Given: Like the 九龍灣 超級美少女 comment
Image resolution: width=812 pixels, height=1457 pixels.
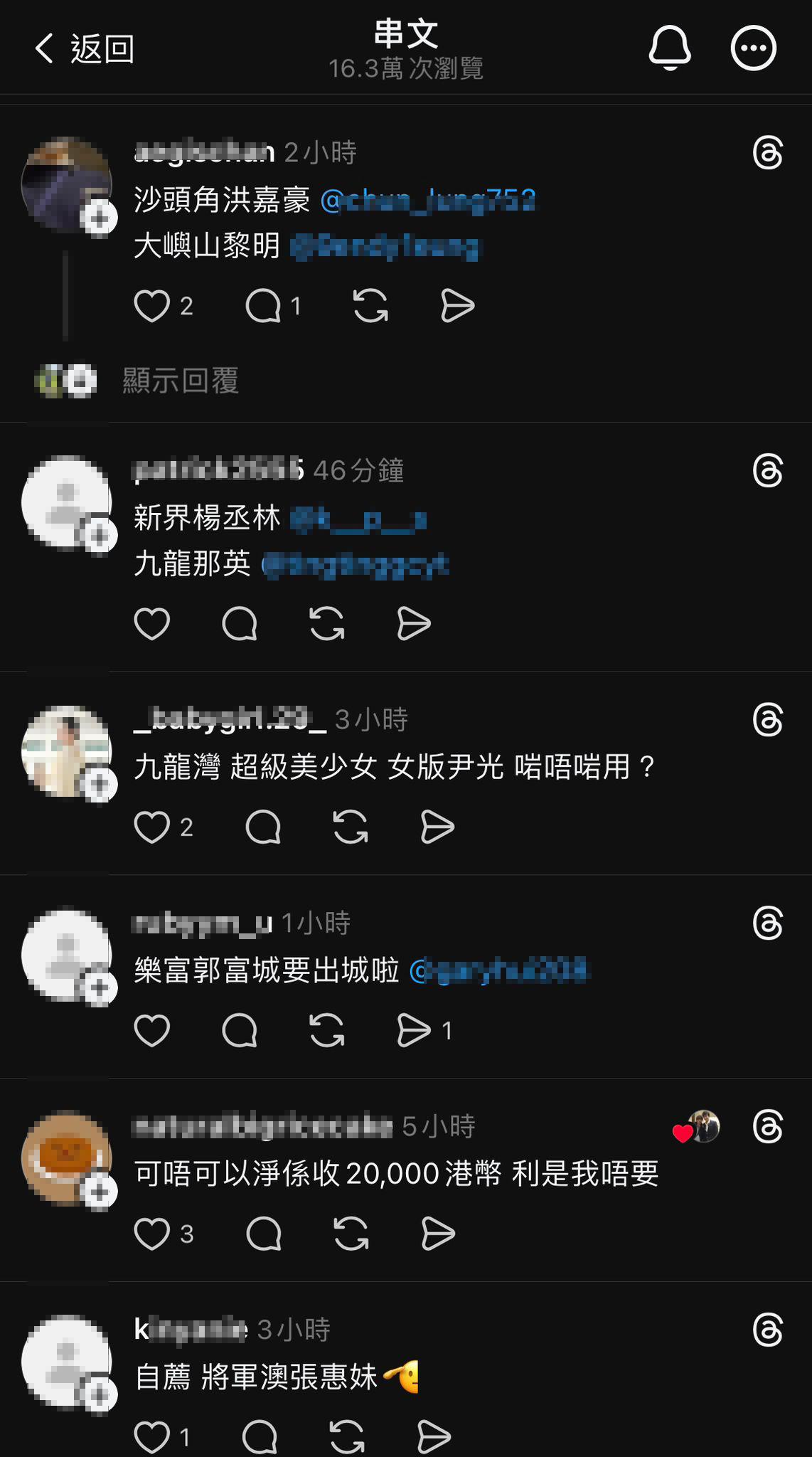Looking at the screenshot, I should click(152, 827).
